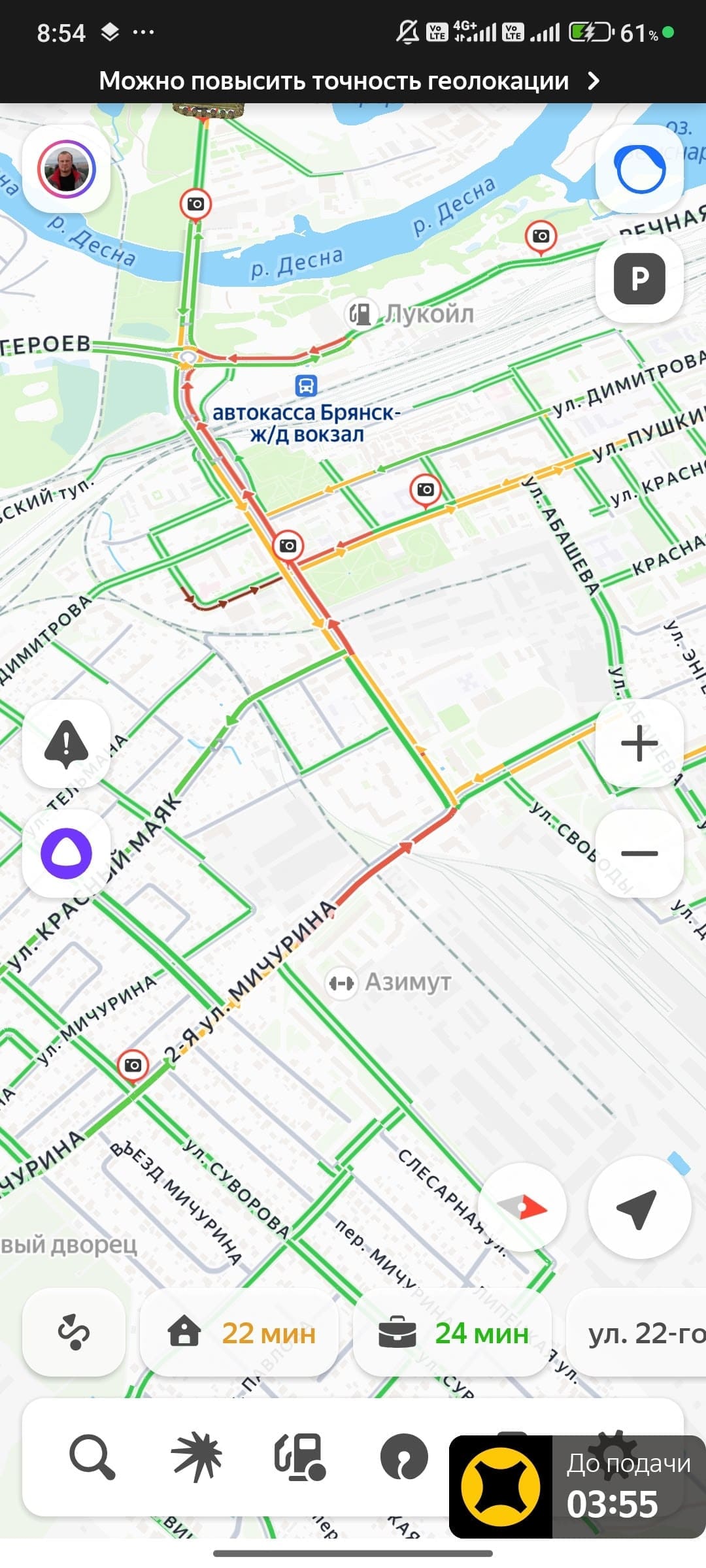Build route home, 22 min
Image resolution: width=706 pixels, height=1568 pixels.
coord(240,1333)
